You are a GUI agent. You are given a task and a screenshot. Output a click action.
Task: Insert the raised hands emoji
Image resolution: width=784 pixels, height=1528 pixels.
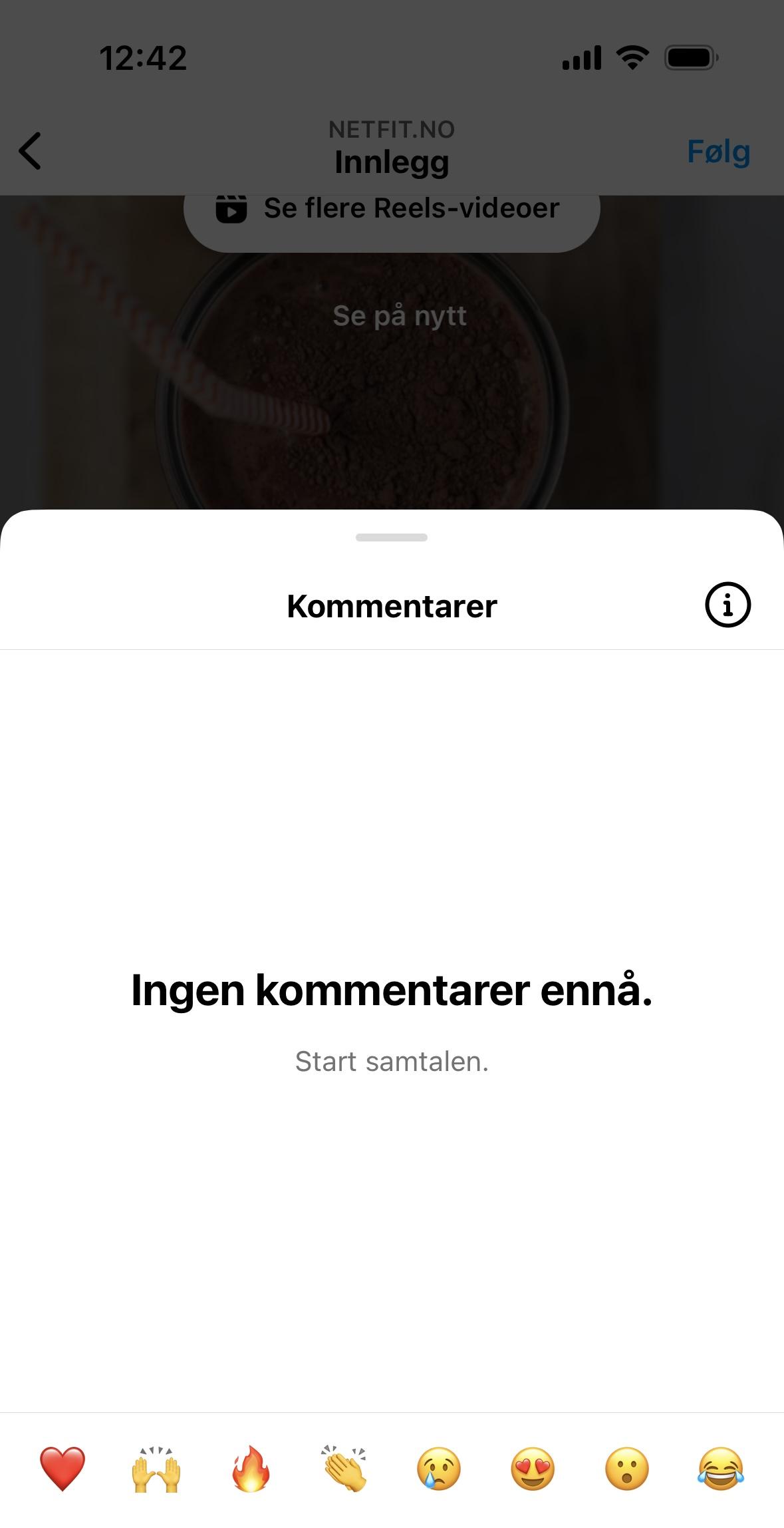click(156, 1468)
